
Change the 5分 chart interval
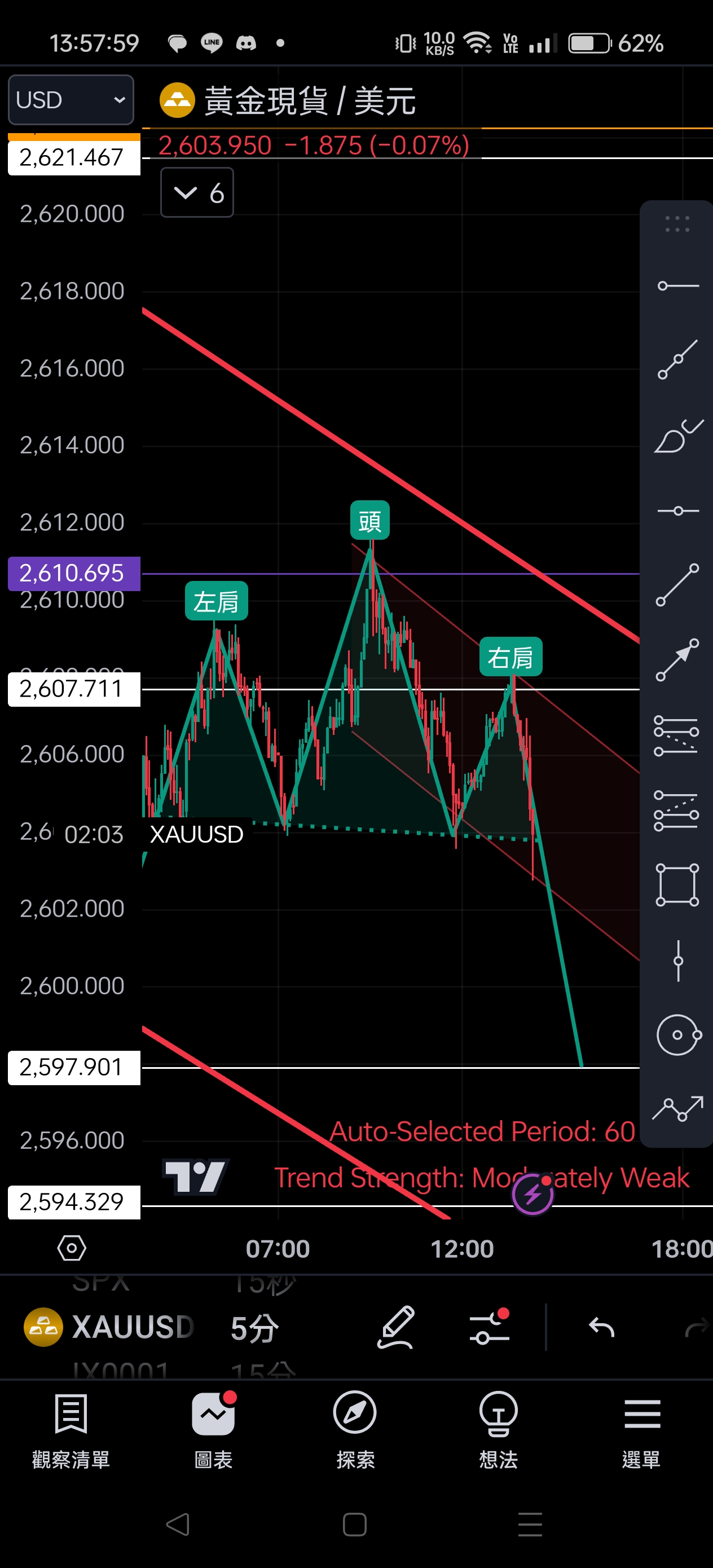click(254, 1328)
